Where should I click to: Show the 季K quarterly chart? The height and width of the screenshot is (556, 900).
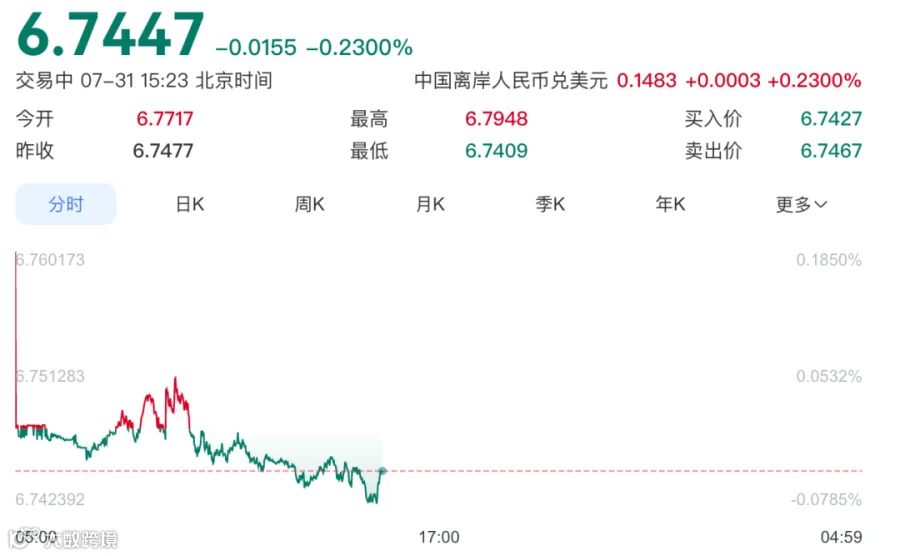coord(550,204)
